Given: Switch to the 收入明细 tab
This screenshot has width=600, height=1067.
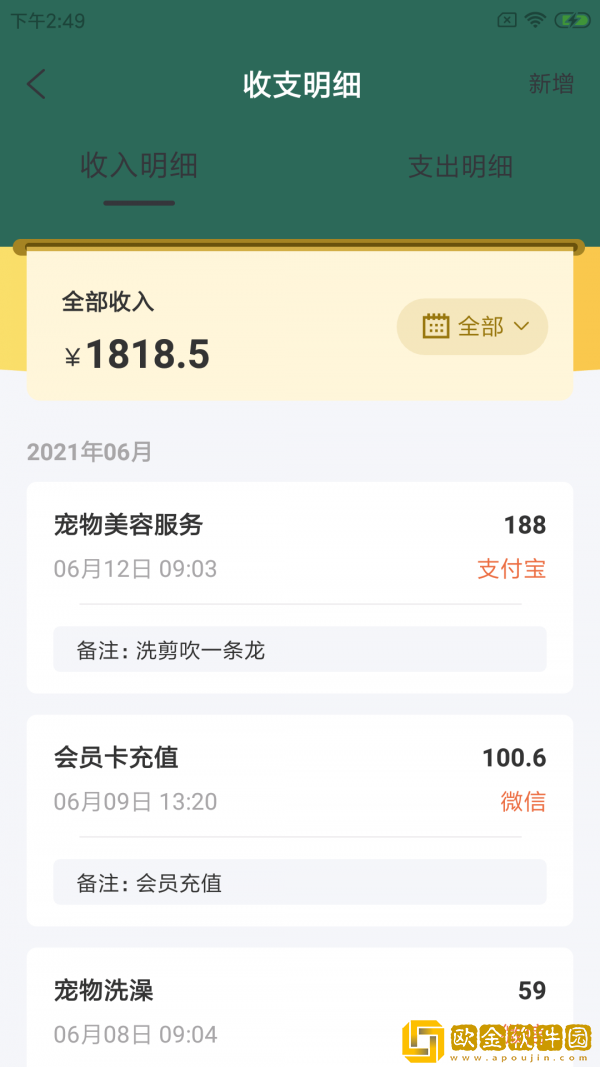Looking at the screenshot, I should point(139,166).
